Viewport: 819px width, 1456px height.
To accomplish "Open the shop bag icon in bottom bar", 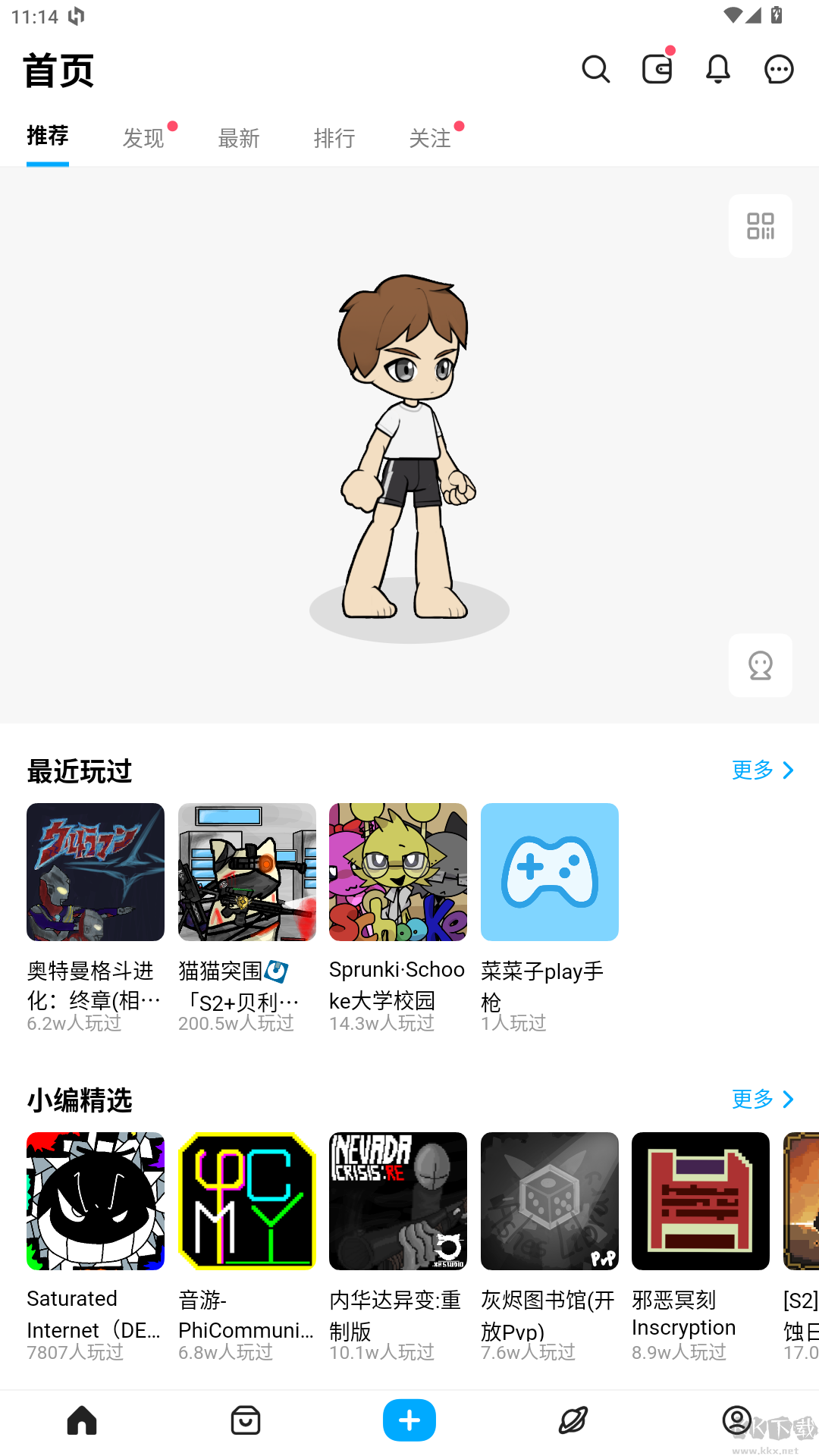I will click(x=246, y=1420).
